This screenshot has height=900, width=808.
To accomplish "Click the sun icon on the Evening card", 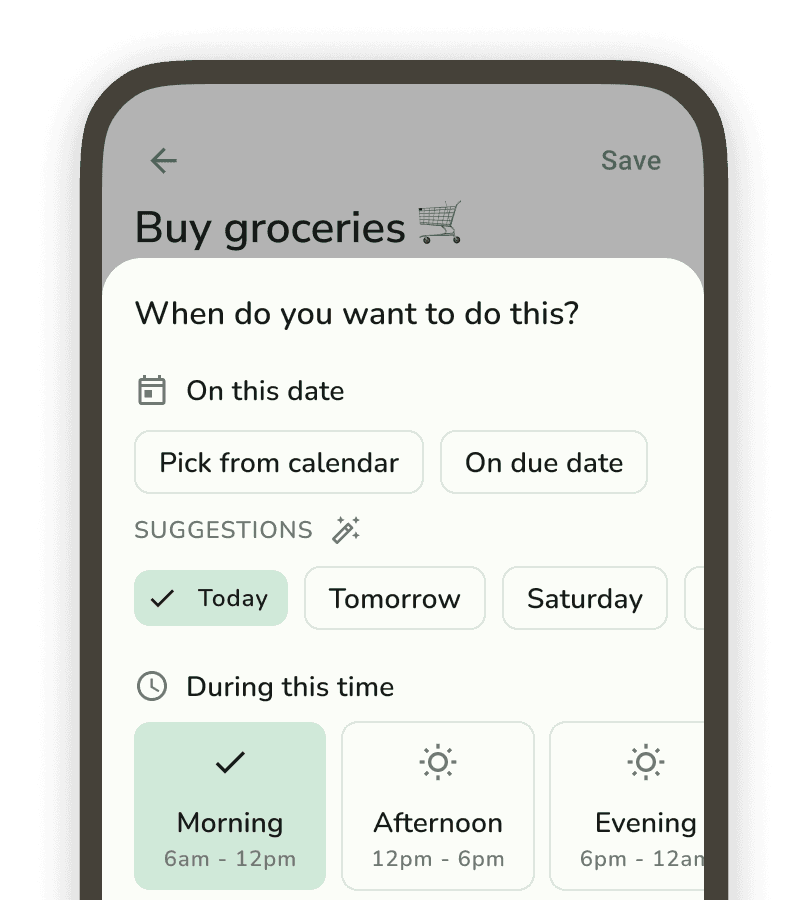I will (x=645, y=761).
